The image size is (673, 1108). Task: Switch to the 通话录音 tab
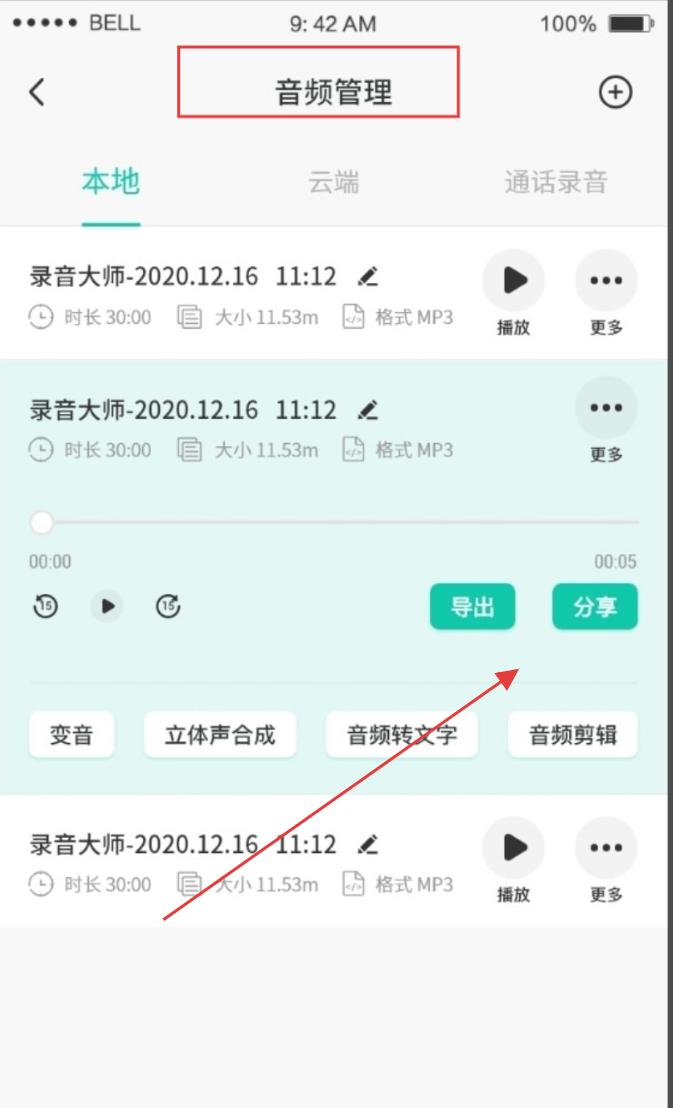coord(555,183)
